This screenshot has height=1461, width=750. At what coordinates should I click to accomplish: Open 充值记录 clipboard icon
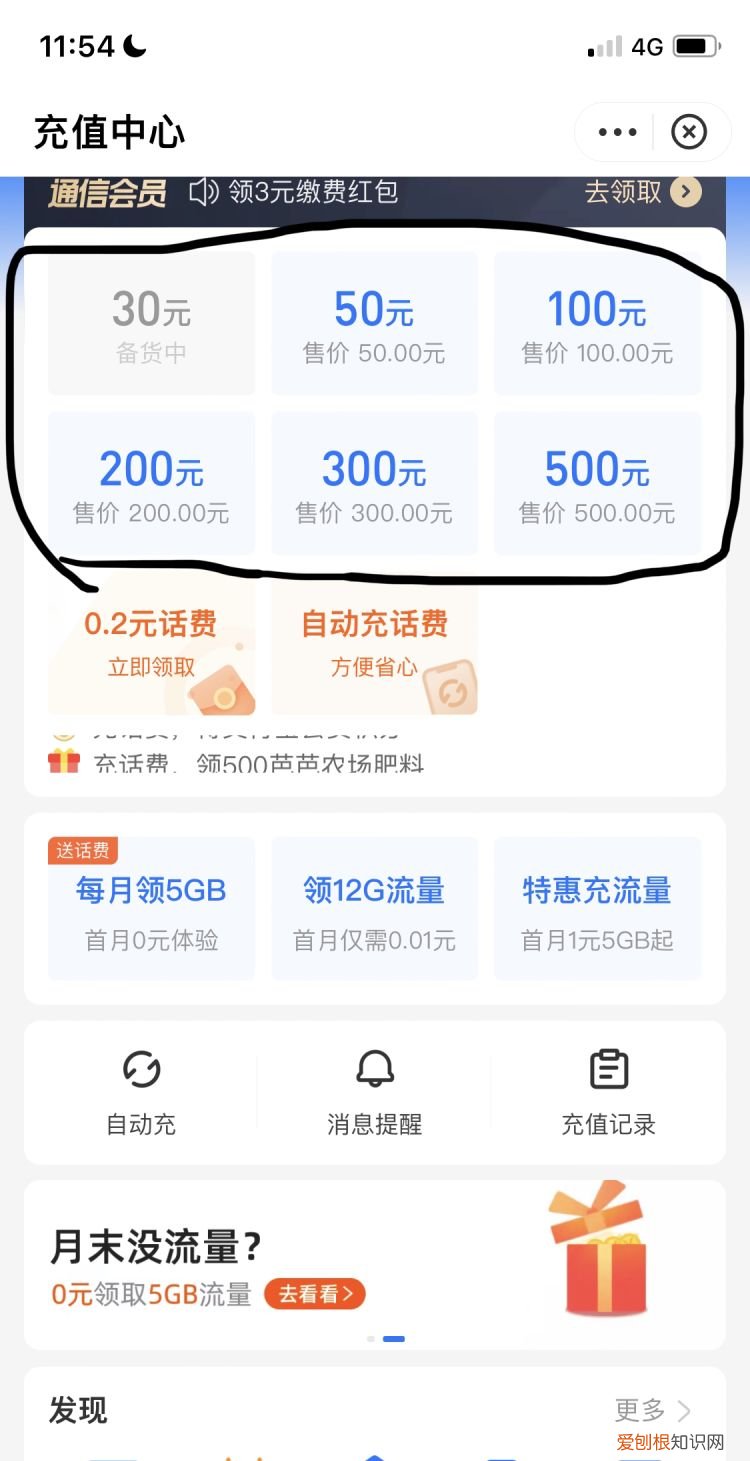click(x=611, y=1069)
